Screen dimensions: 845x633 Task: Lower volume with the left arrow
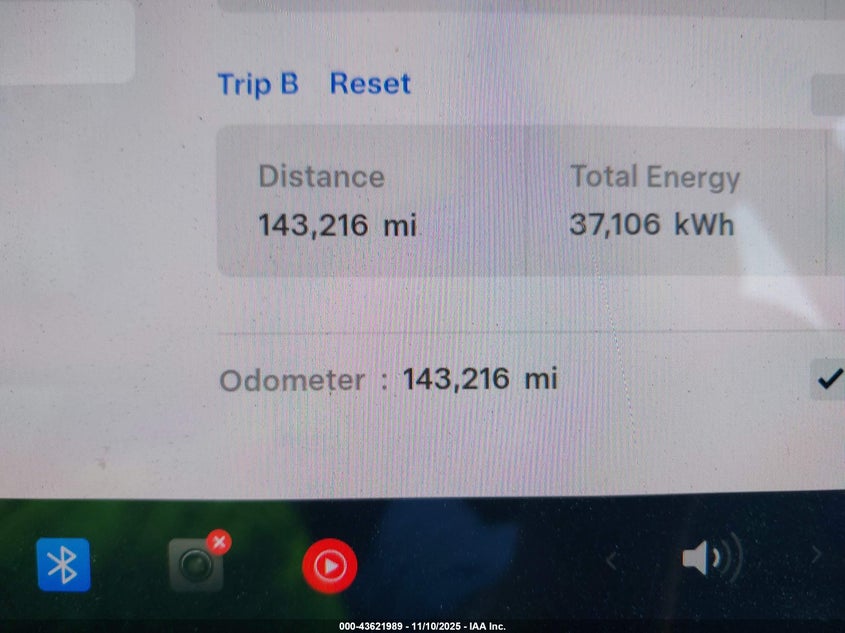click(x=612, y=559)
